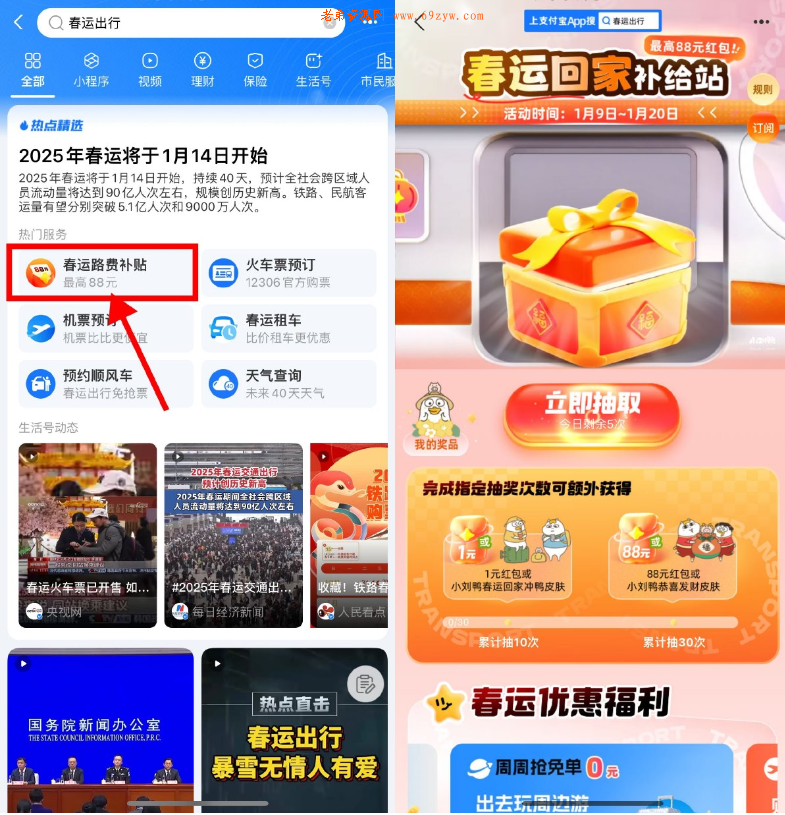Screen dimensions: 785x815
Task: Switch to the 生活号 tab
Action: pos(313,68)
